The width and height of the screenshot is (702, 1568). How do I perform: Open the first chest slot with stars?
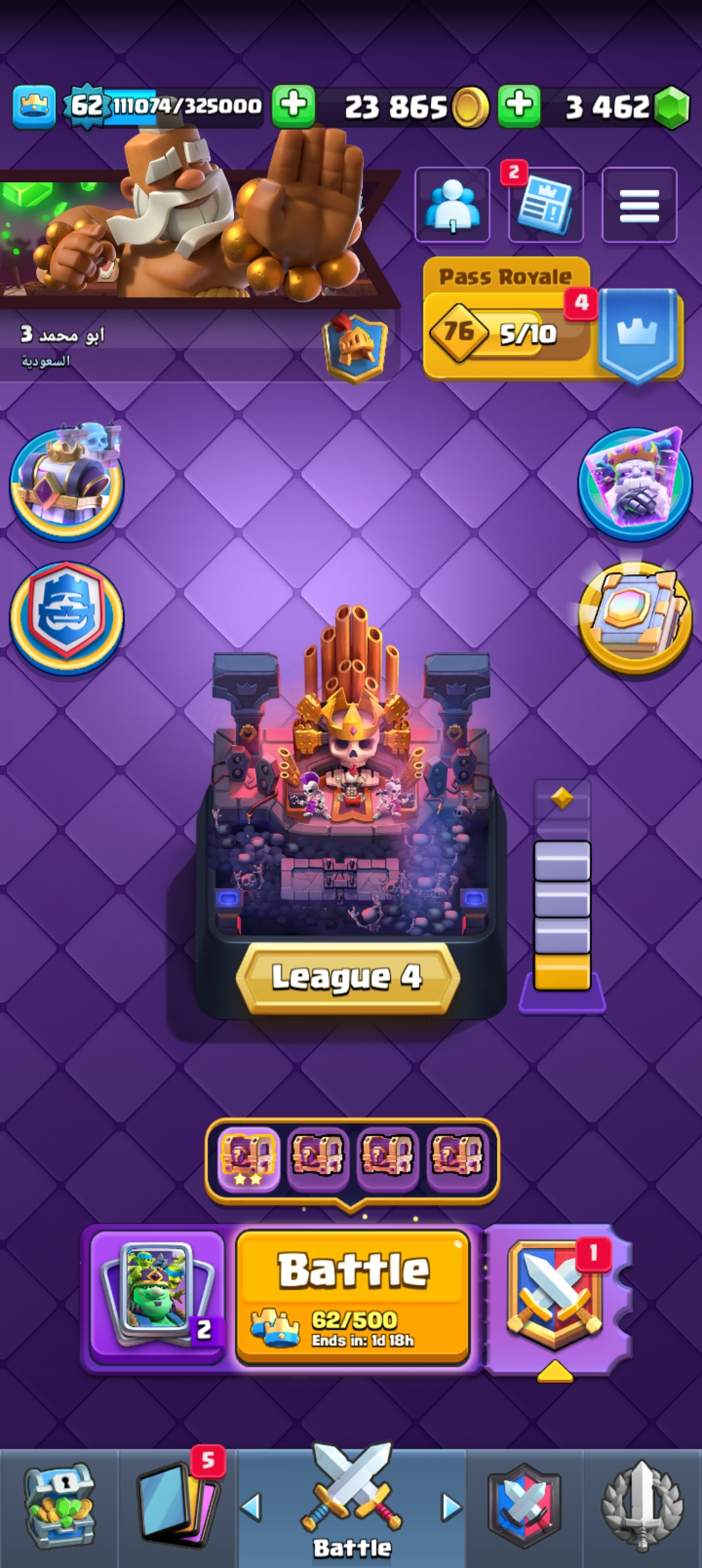(x=248, y=1158)
